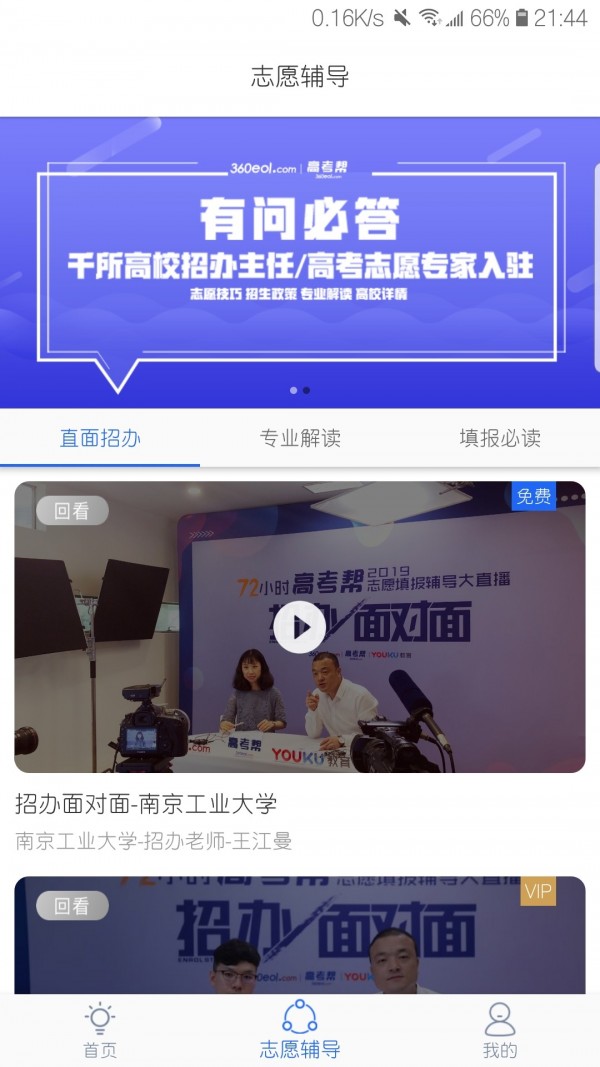This screenshot has height=1067, width=600.
Task: Open the VIP 招办面对面 video card
Action: pyautogui.click(x=299, y=935)
